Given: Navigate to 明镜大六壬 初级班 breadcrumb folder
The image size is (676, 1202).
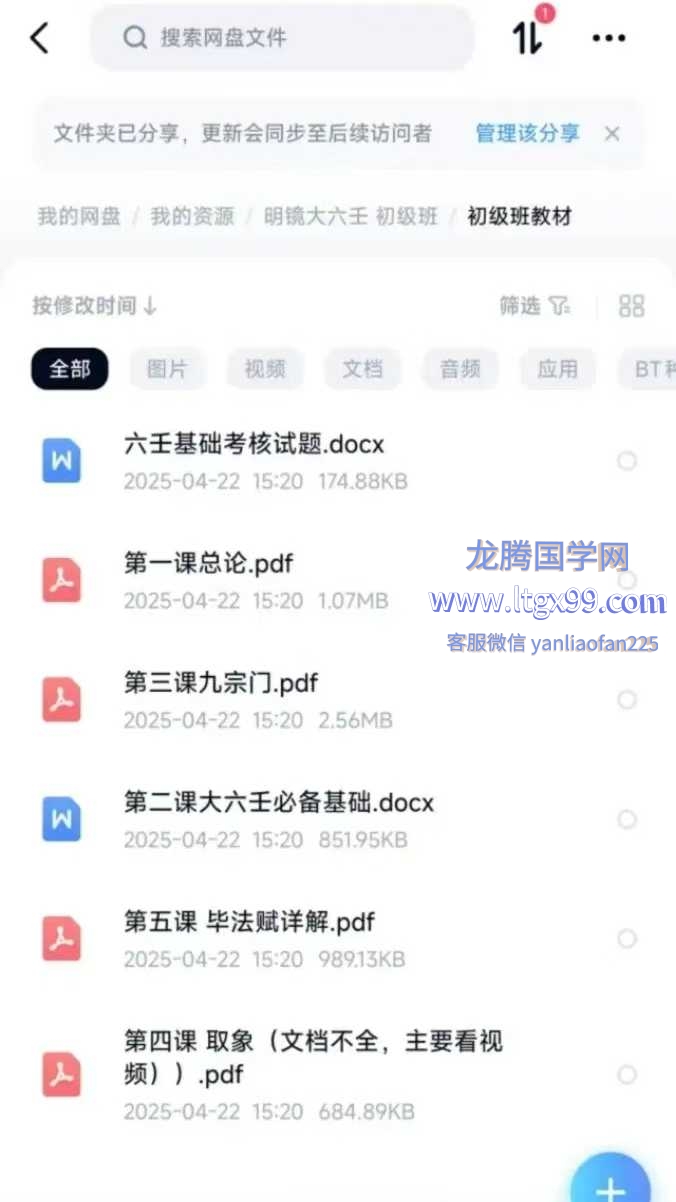Looking at the screenshot, I should point(351,216).
